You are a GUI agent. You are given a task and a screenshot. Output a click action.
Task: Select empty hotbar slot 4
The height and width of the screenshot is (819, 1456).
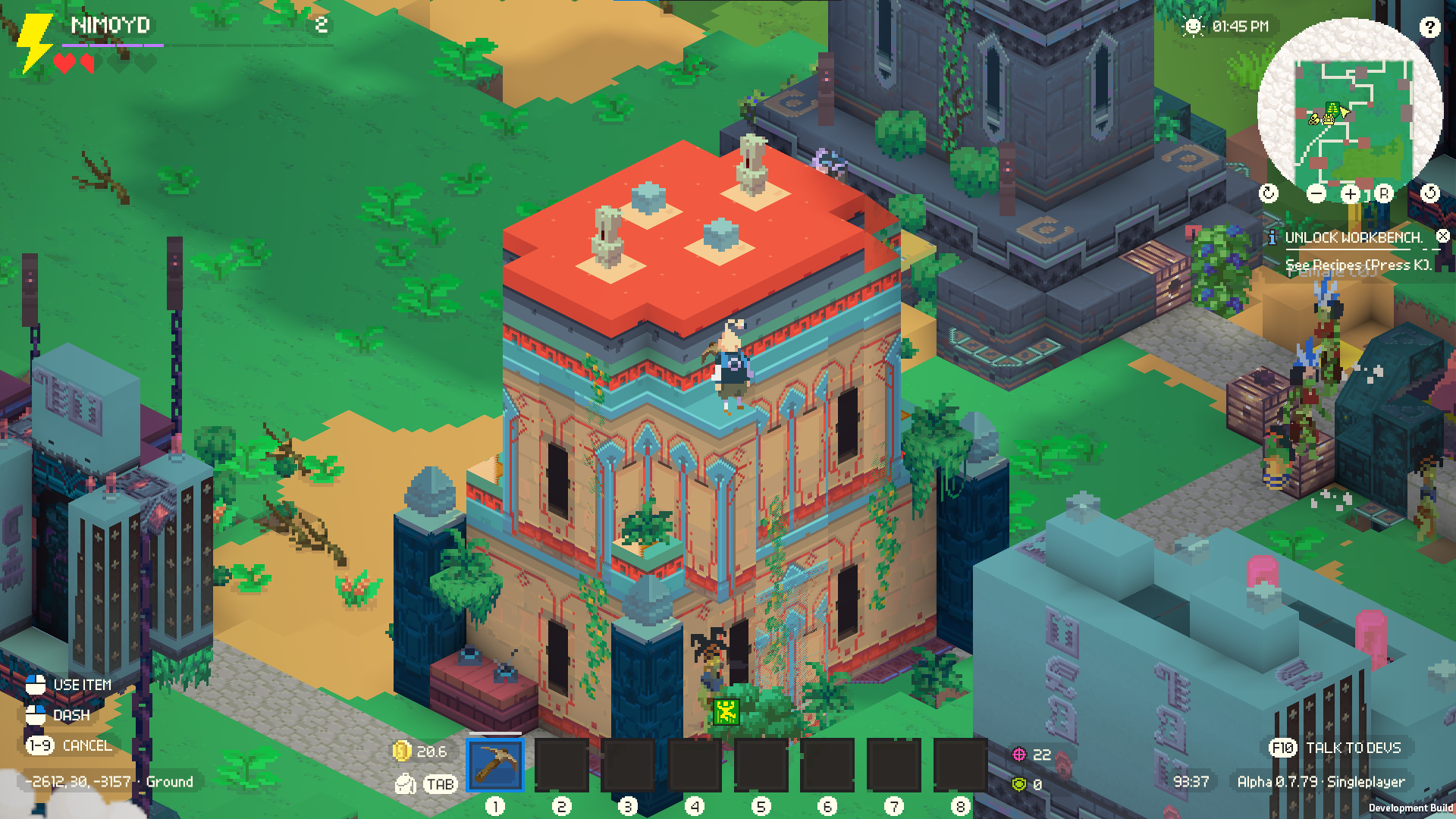695,765
